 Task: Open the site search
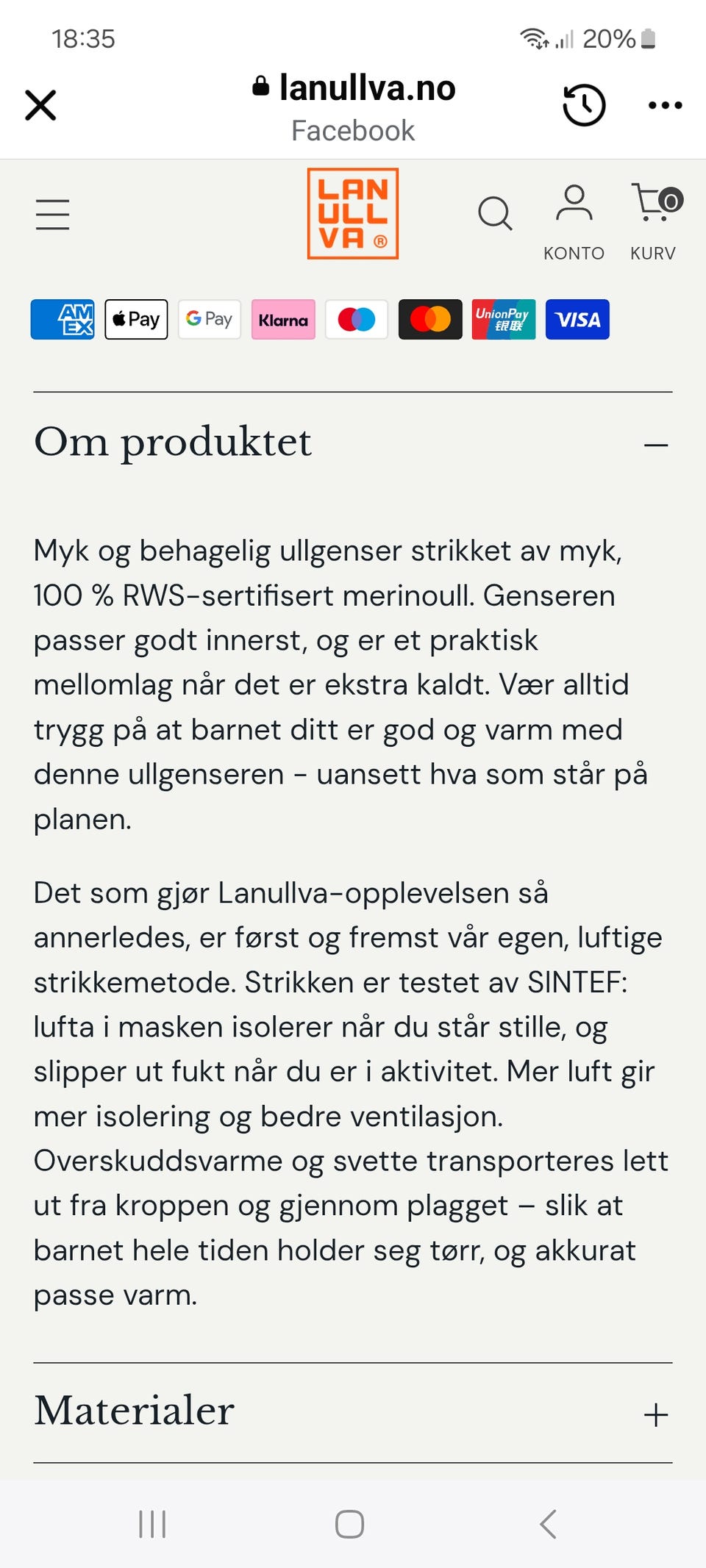point(495,214)
